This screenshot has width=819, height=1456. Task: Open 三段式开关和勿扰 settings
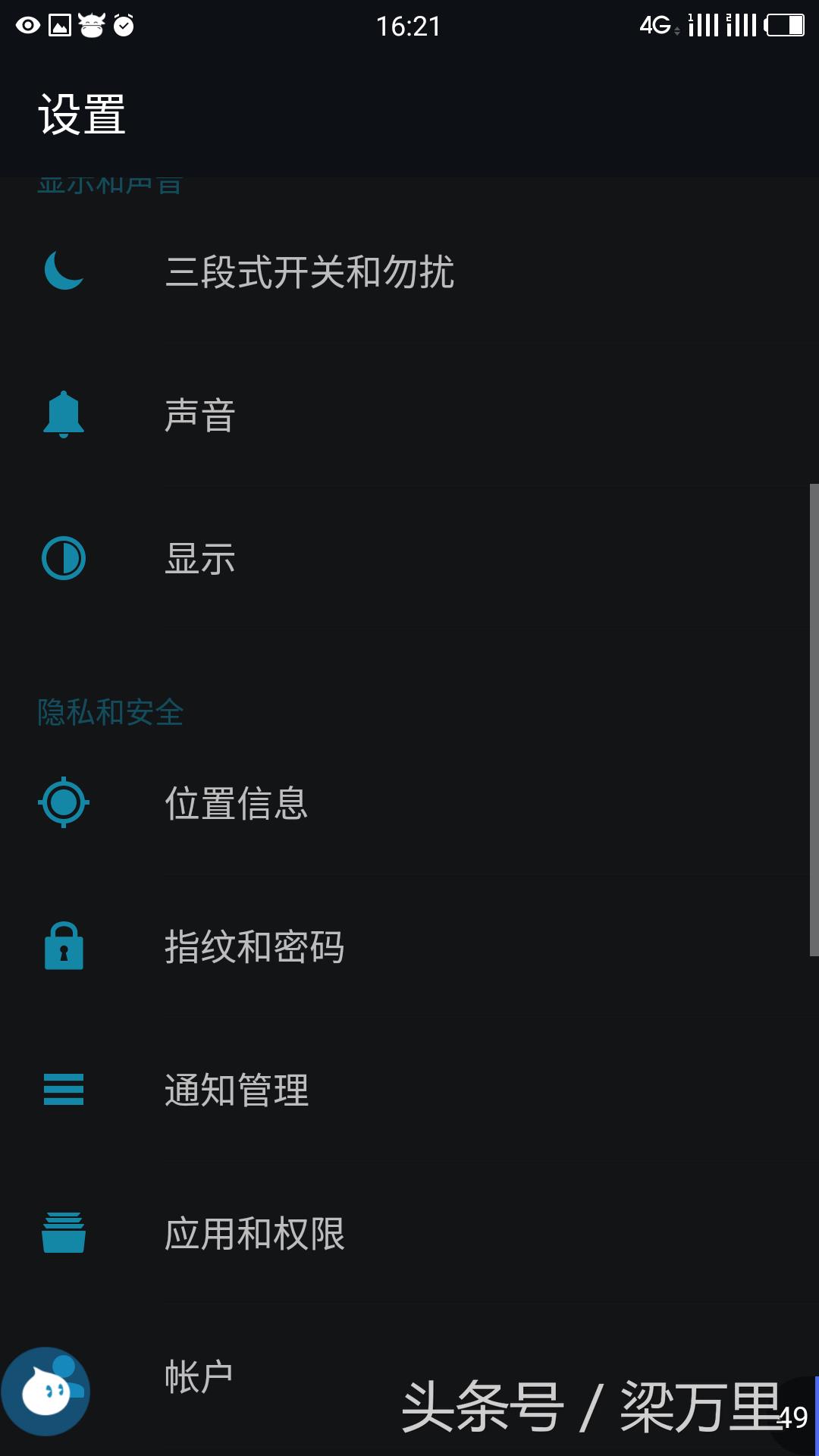(309, 271)
